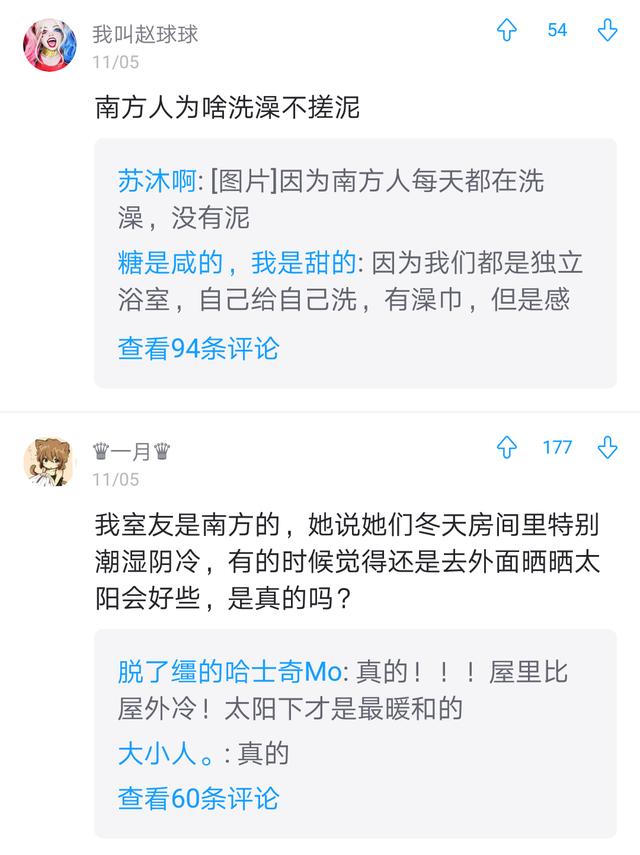Open ♛一月♛'s profile avatar
Viewport: 640px width, 855px height.
point(50,462)
